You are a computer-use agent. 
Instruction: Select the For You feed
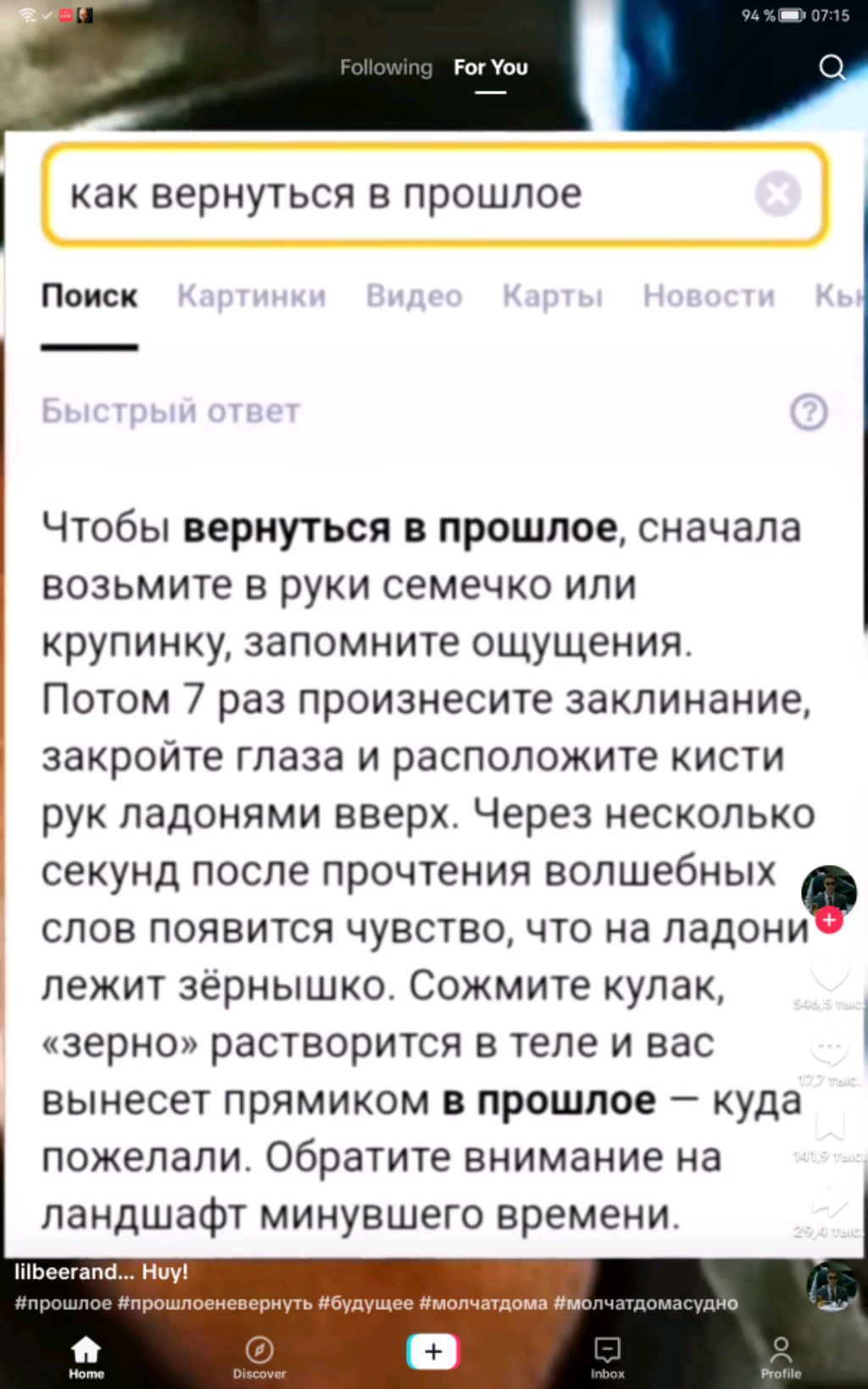(x=490, y=67)
